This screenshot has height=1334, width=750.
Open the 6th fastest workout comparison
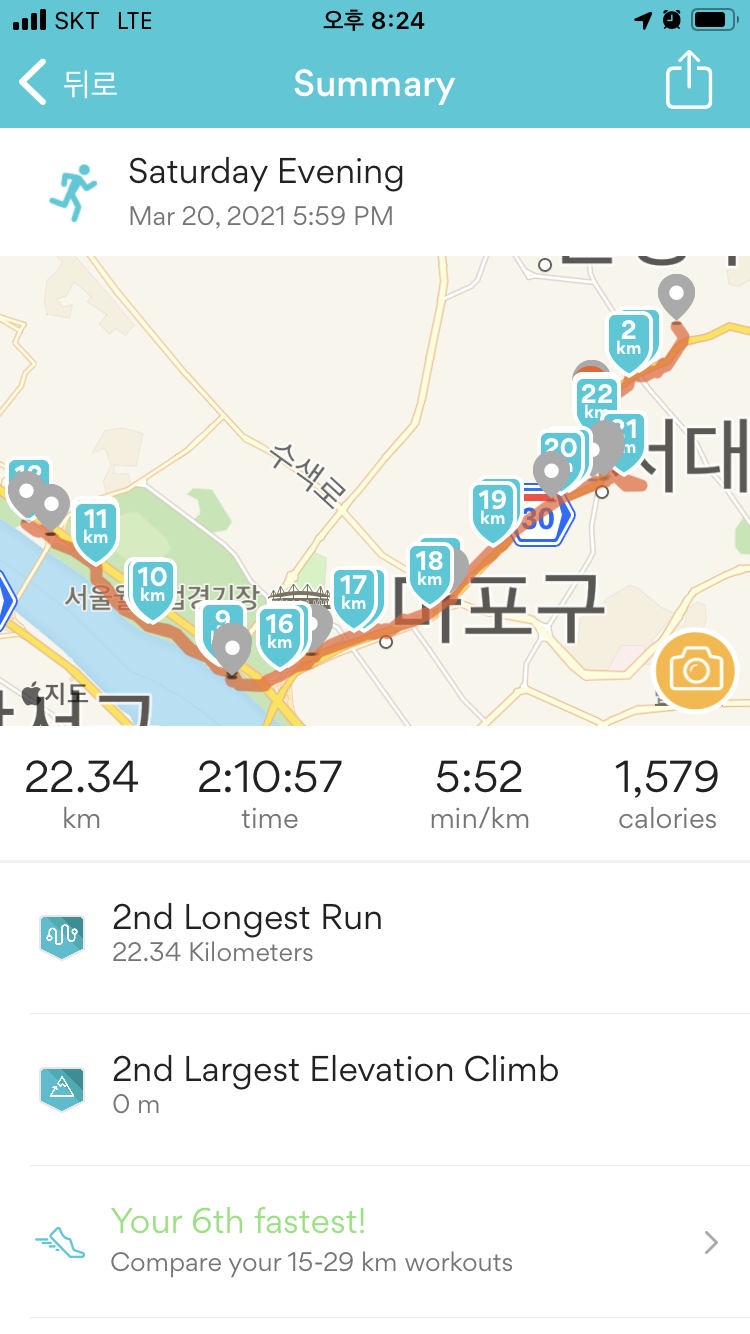(x=375, y=1241)
